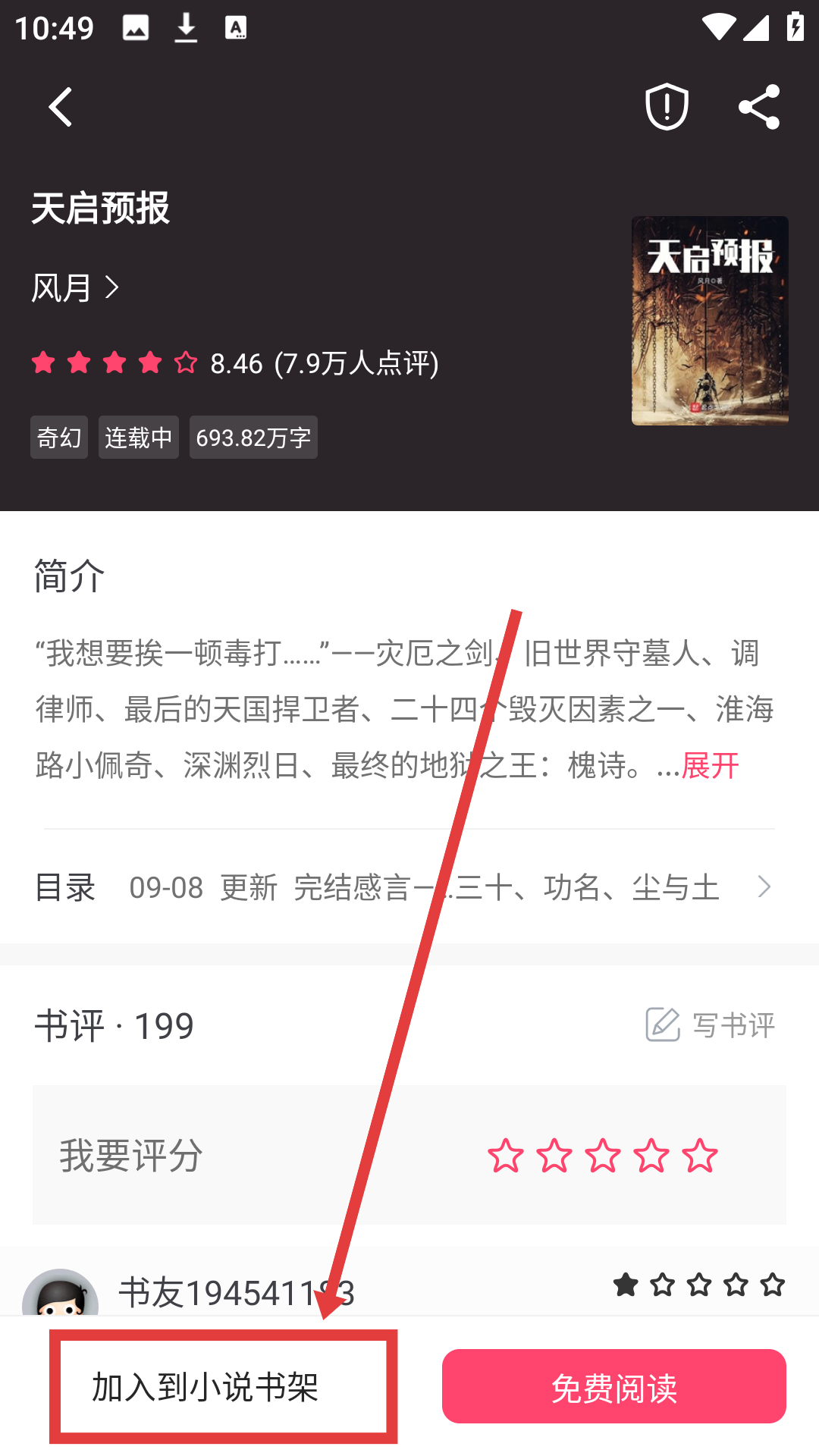Rate five stars in 我要评分
819x1456 pixels.
coord(699,1156)
